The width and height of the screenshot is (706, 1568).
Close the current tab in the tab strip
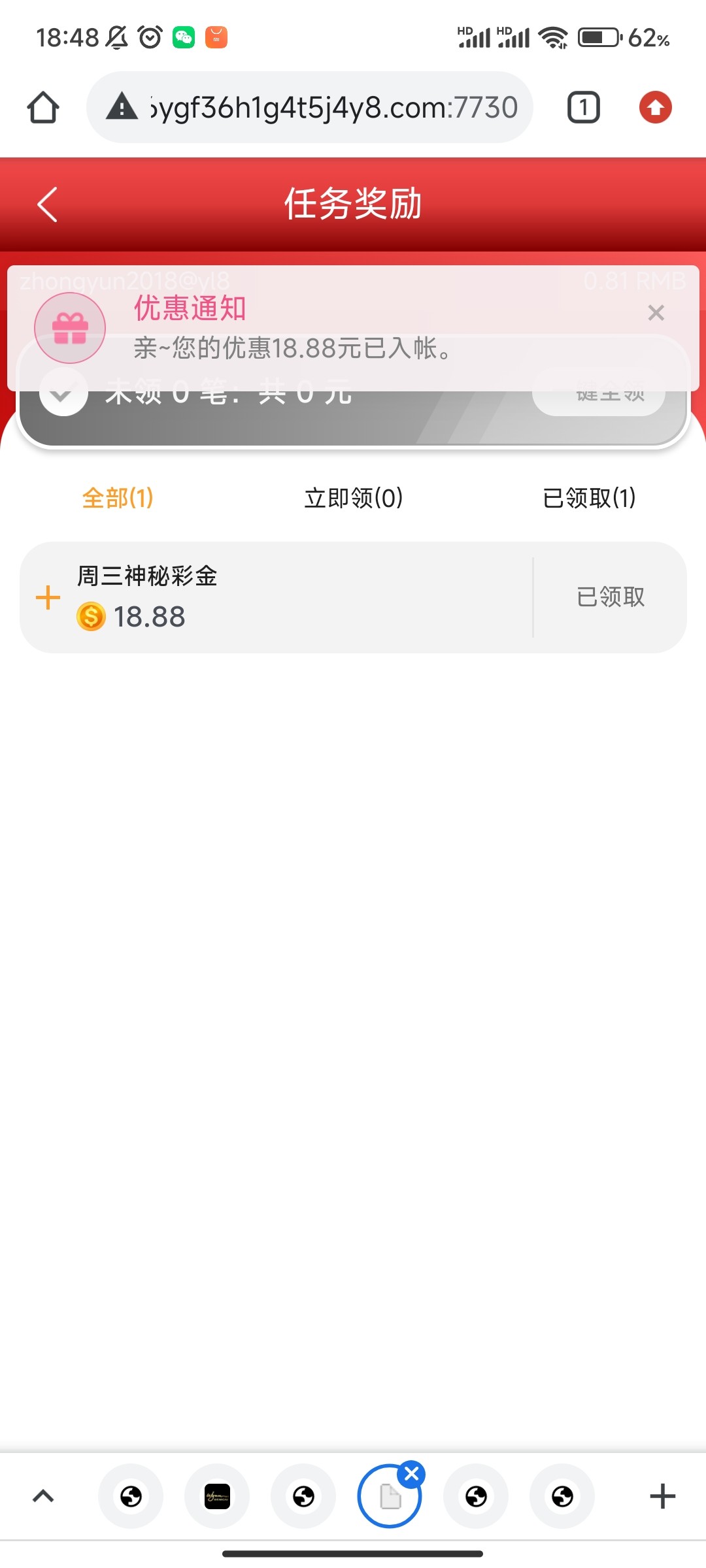click(x=412, y=1474)
